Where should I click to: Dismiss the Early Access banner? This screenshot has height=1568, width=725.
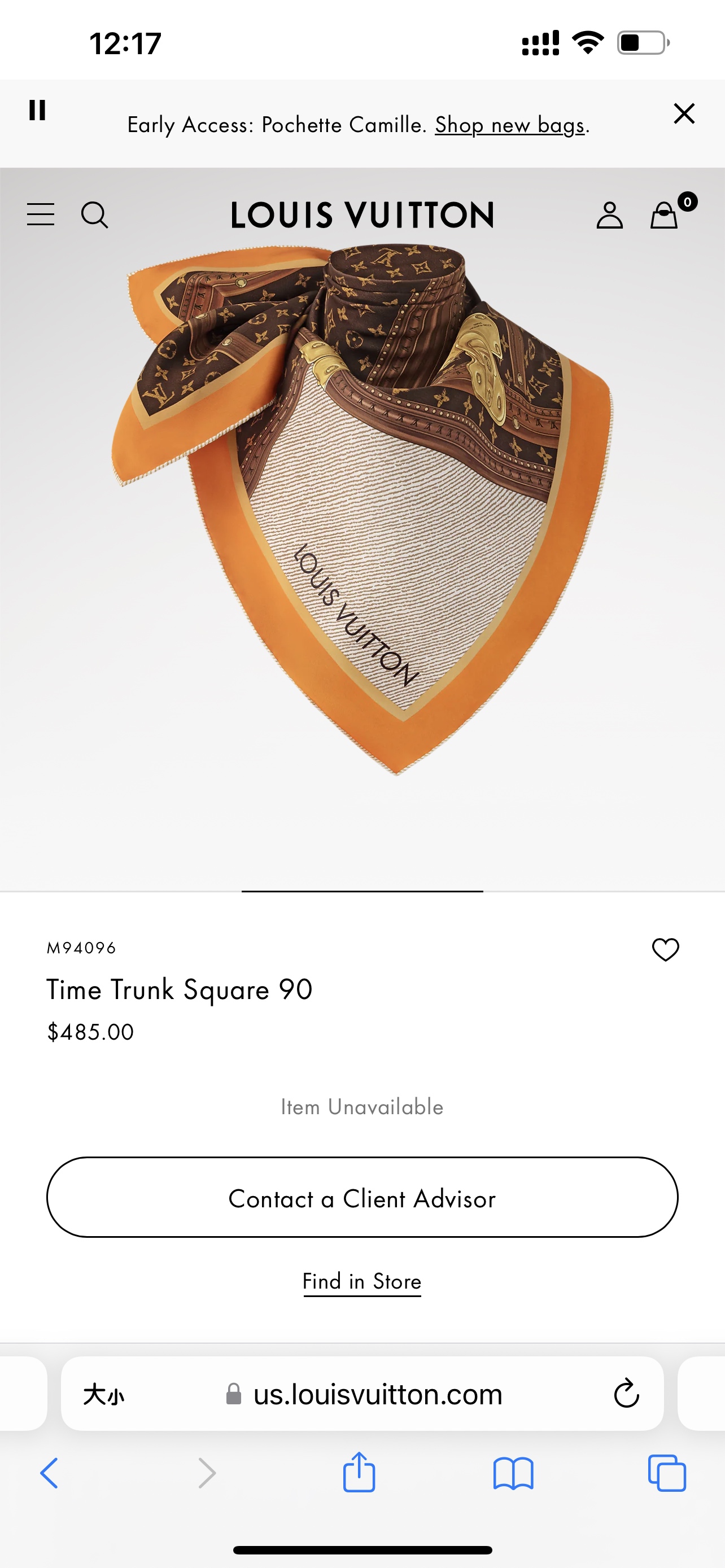[x=684, y=113]
